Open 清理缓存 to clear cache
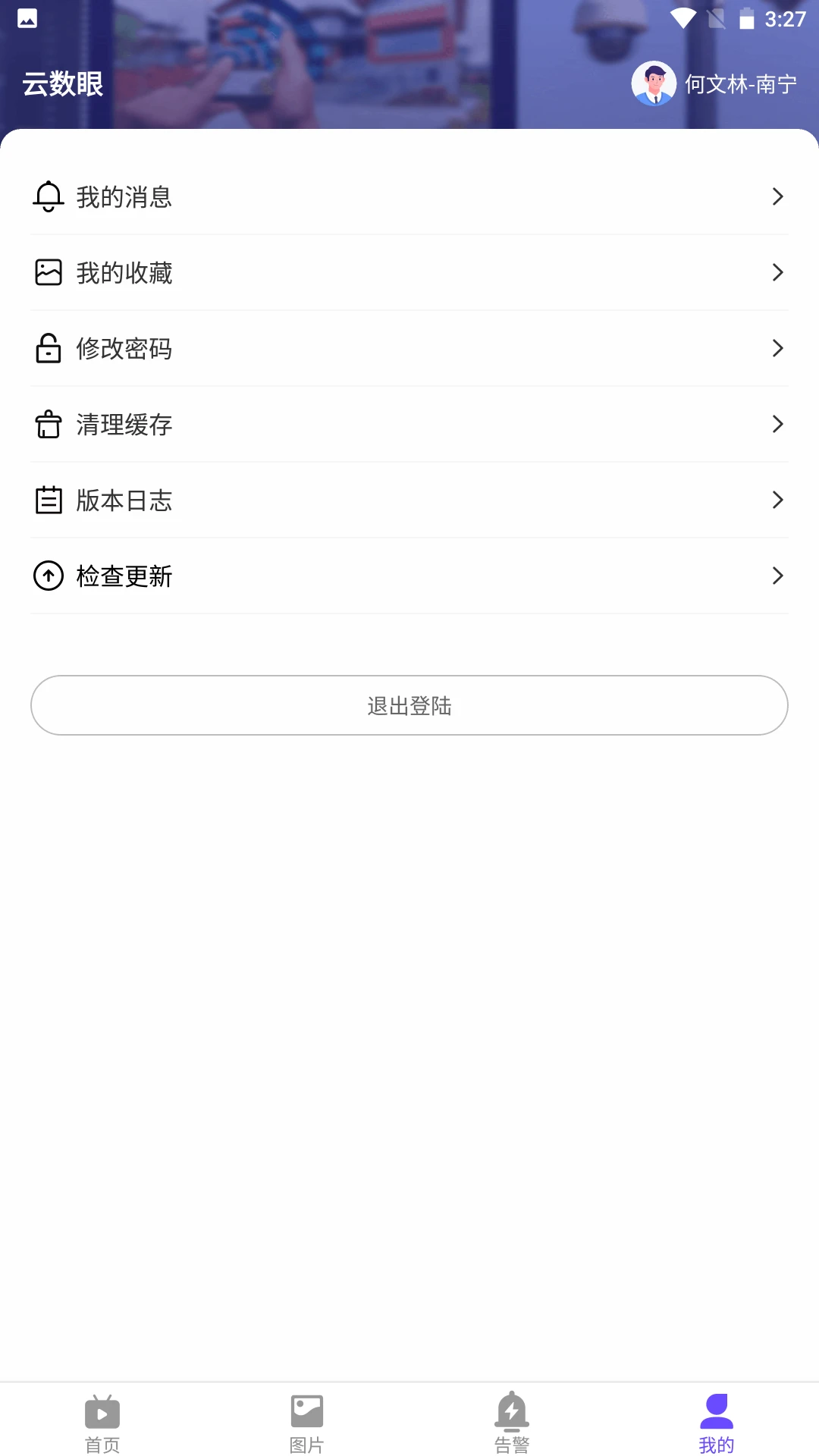The width and height of the screenshot is (819, 1456). click(x=124, y=425)
